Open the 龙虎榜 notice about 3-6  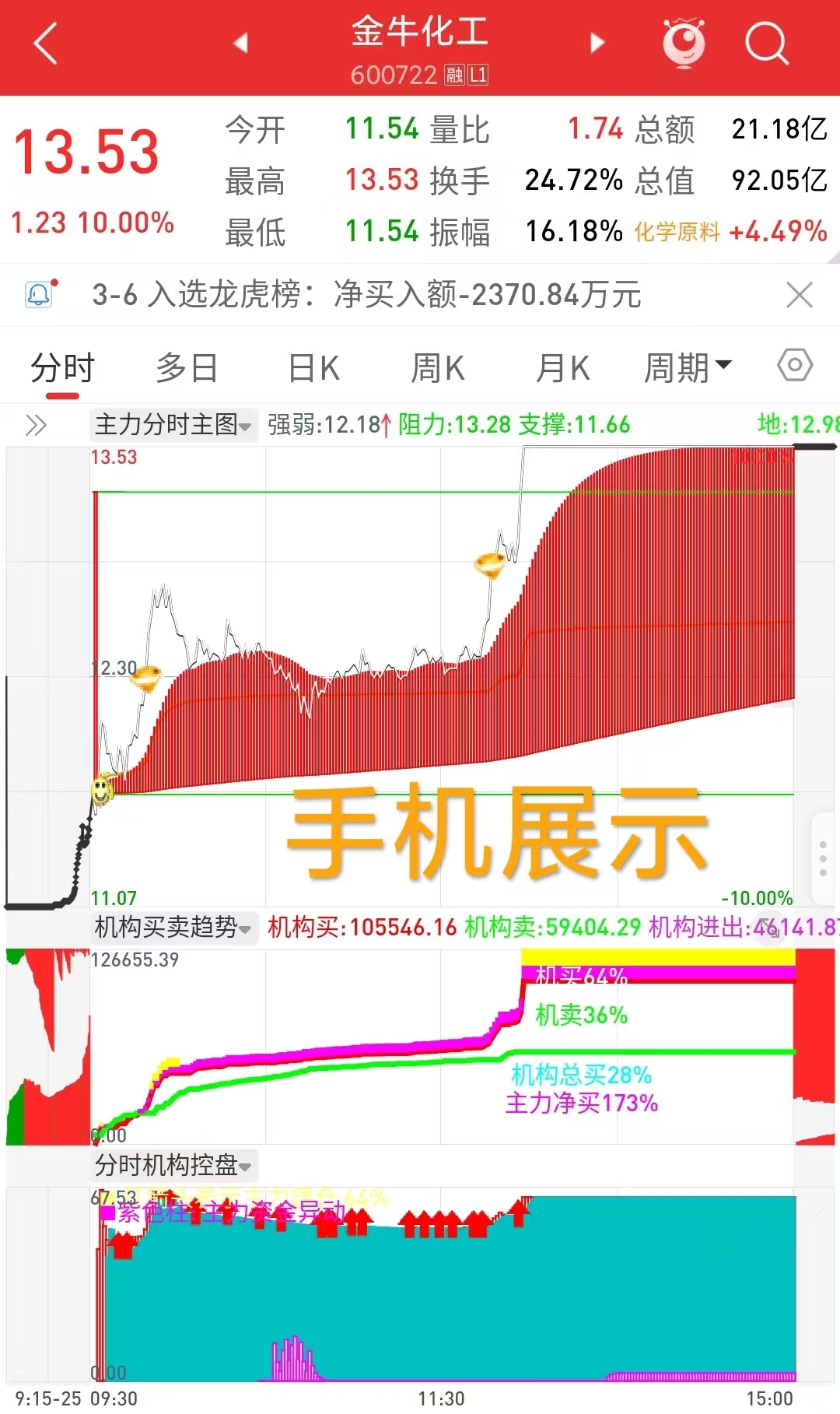tap(366, 295)
